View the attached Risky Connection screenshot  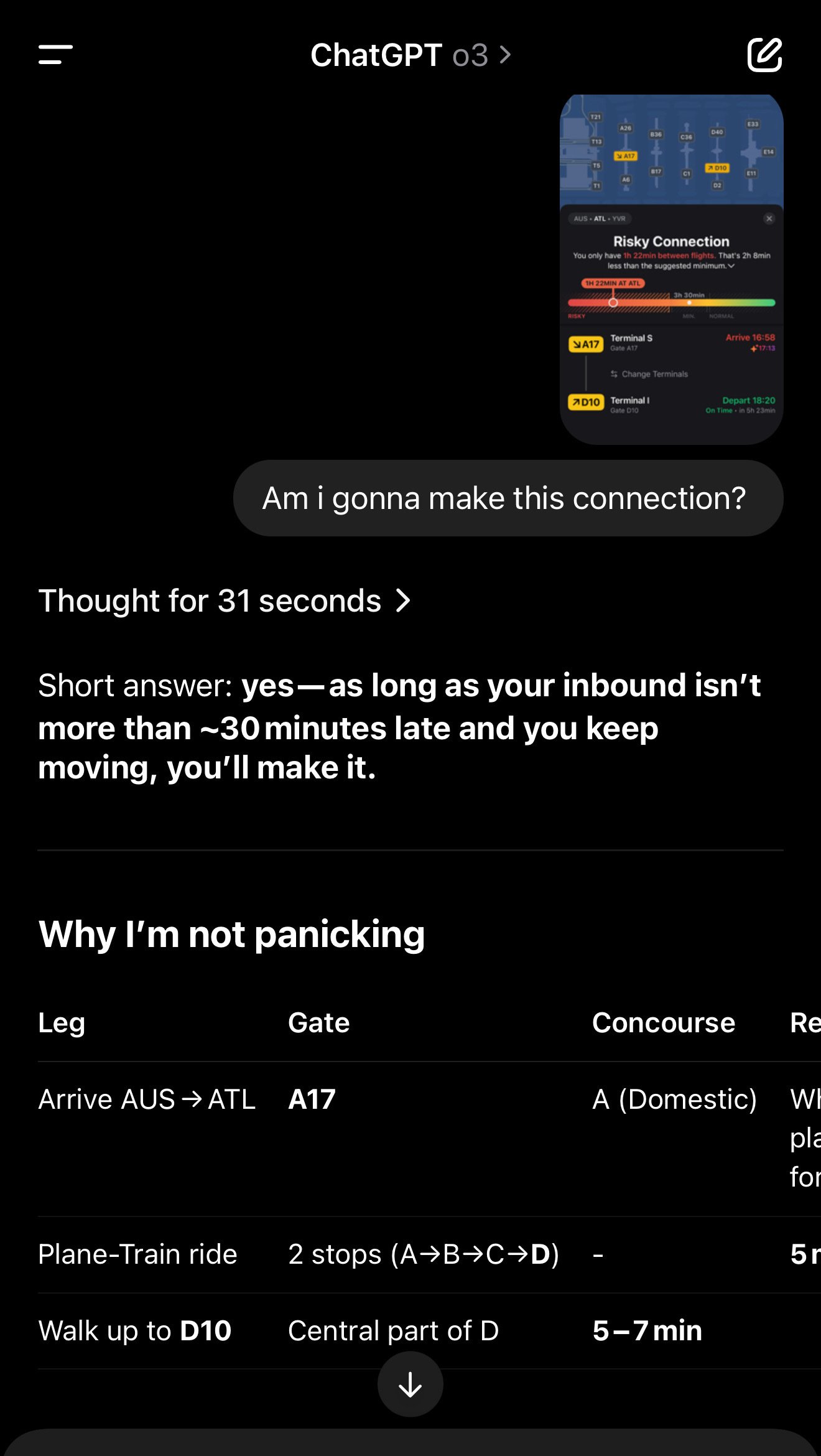point(671,269)
